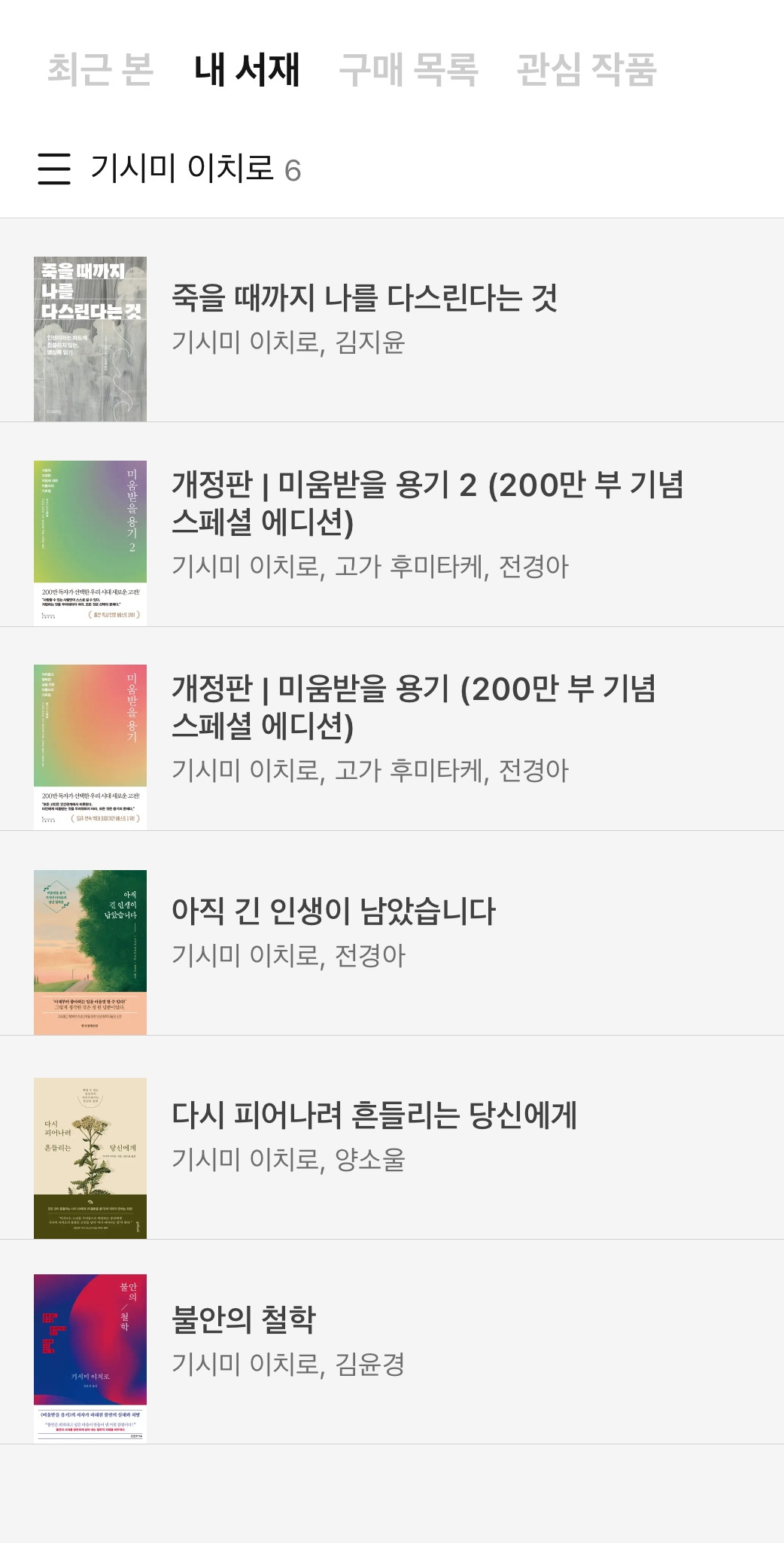
Task: Open the book 죽을 때까지 나를 다스린다는 것
Action: pos(364,298)
